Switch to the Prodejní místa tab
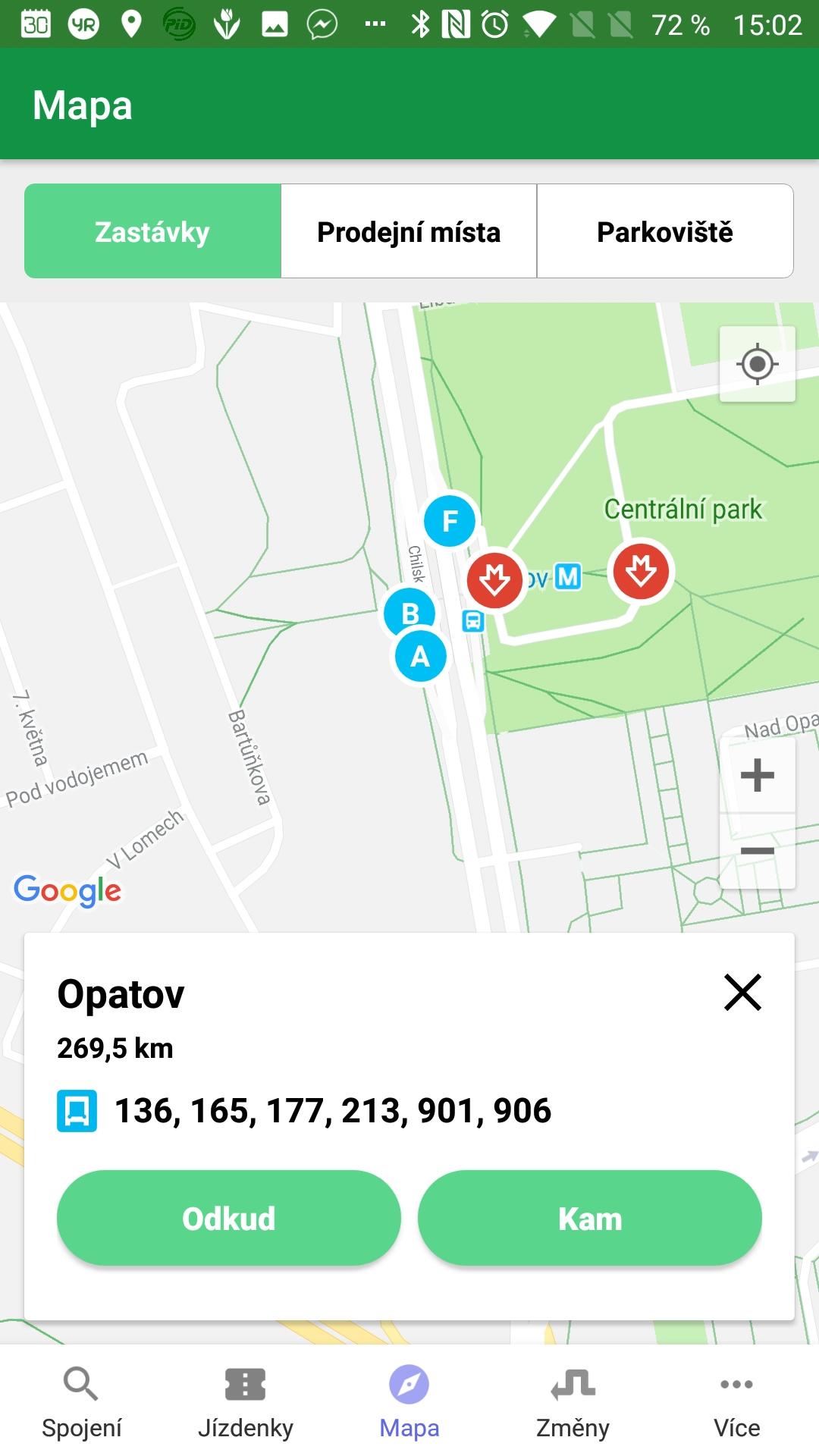 click(409, 231)
